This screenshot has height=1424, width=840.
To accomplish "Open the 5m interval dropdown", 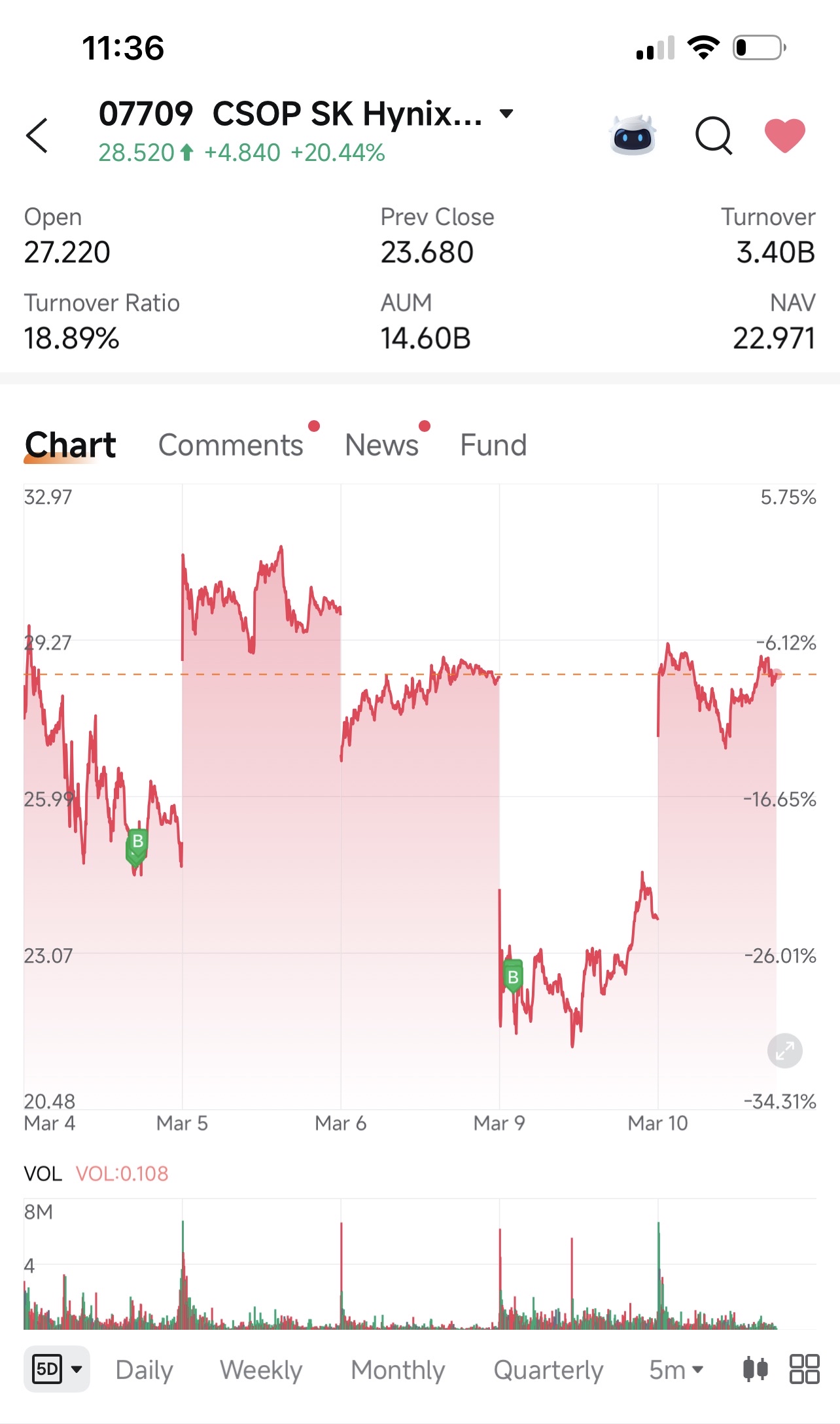I will coord(676,1370).
